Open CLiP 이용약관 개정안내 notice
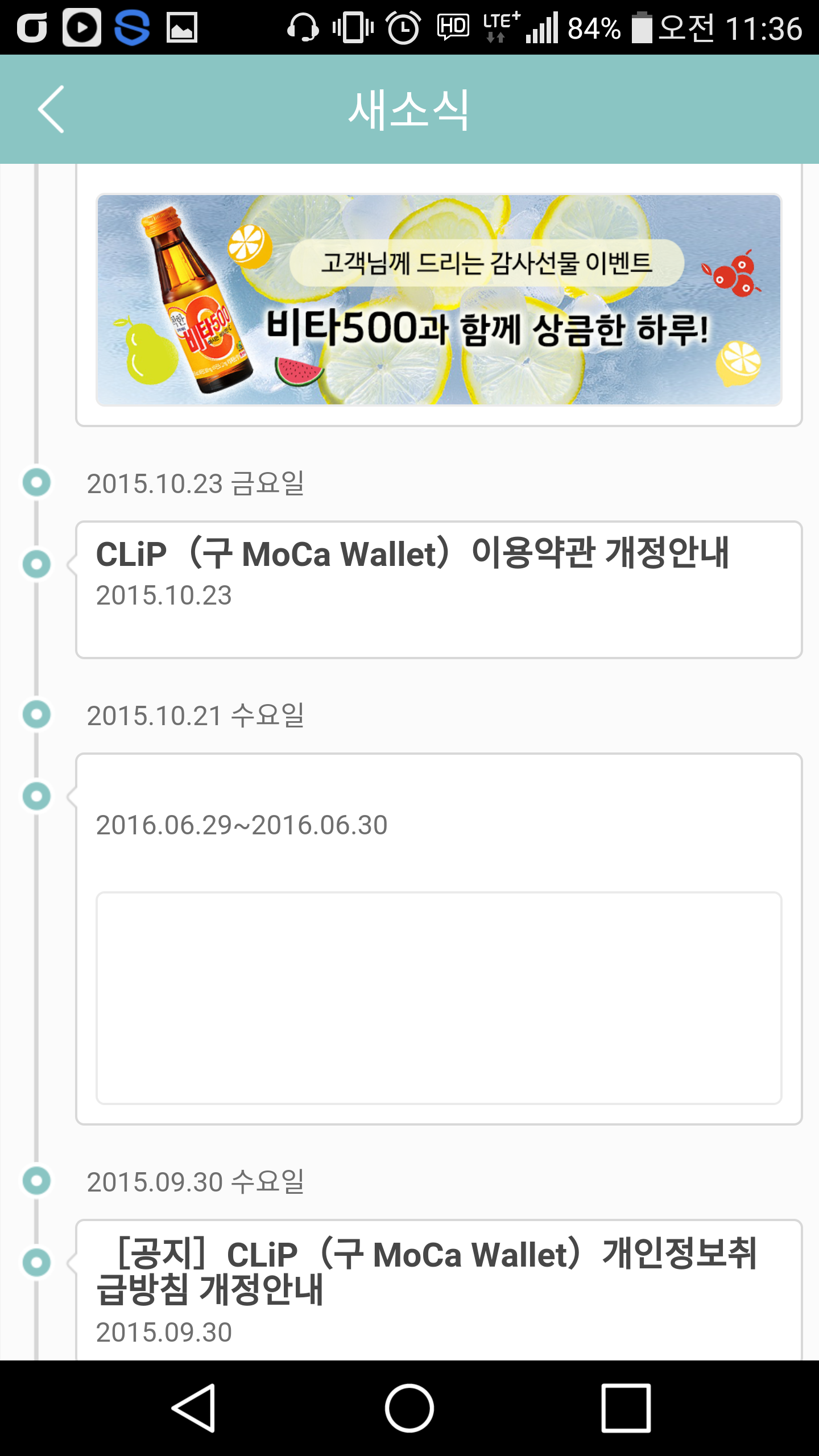The height and width of the screenshot is (1456, 819). point(439,589)
